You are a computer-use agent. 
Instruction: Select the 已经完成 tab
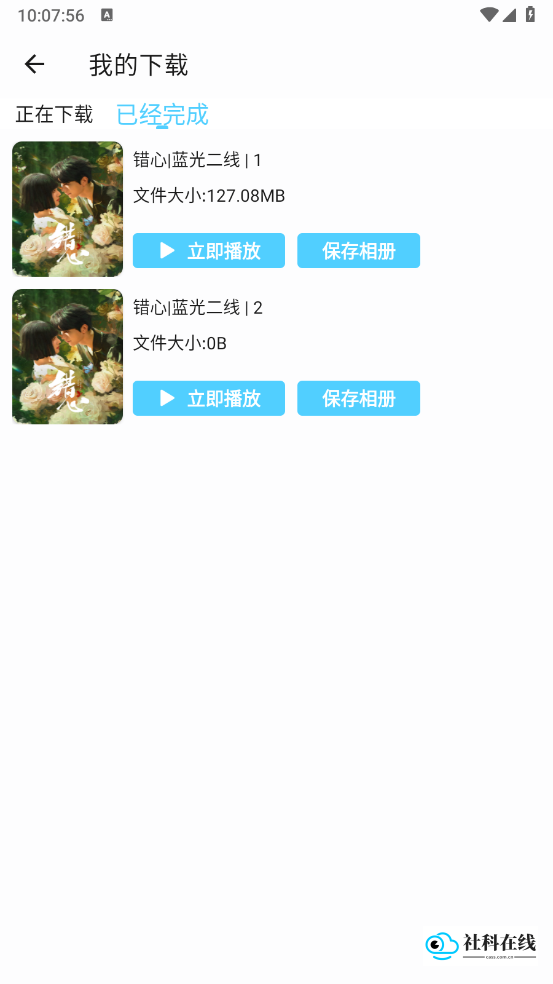click(x=163, y=114)
